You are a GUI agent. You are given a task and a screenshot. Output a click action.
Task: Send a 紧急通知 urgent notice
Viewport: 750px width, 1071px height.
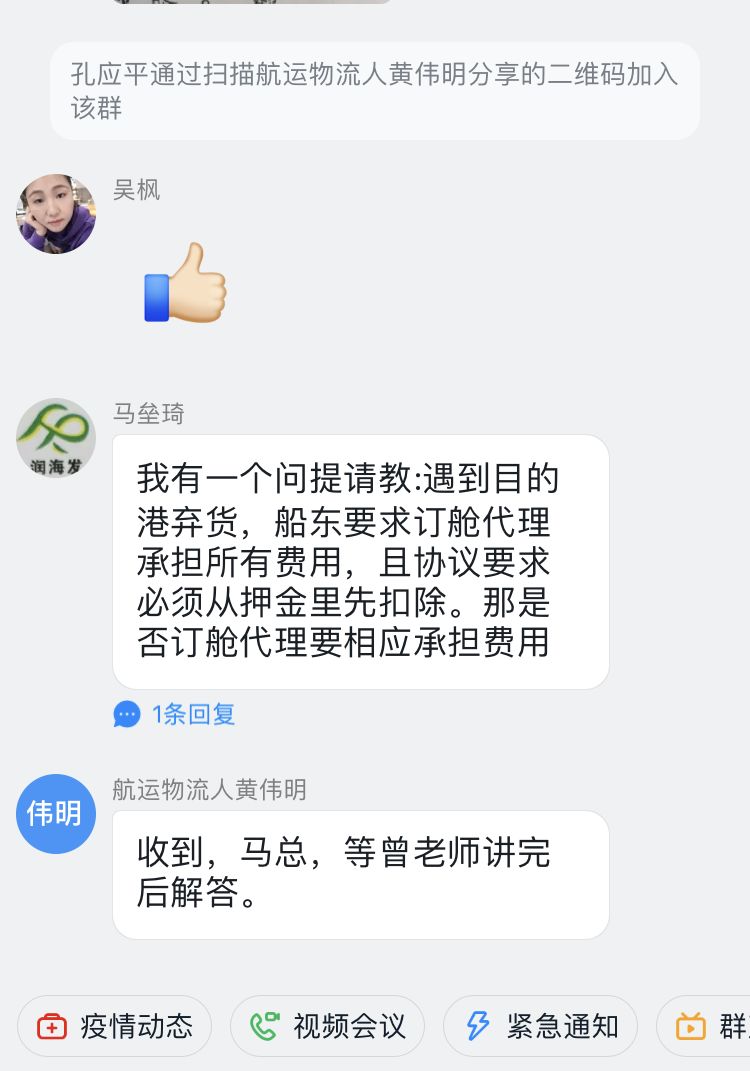pos(541,1026)
